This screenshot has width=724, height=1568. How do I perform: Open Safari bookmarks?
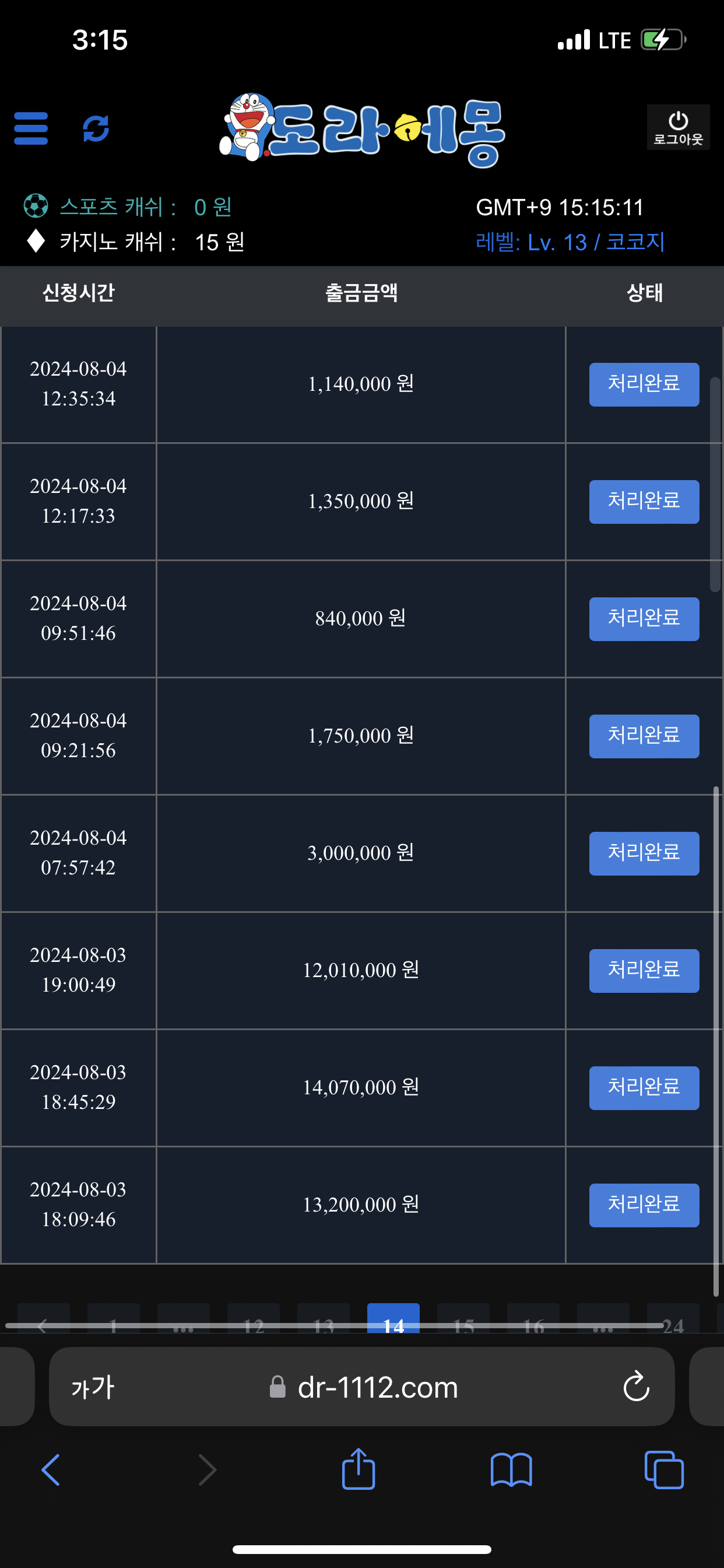click(x=511, y=1470)
